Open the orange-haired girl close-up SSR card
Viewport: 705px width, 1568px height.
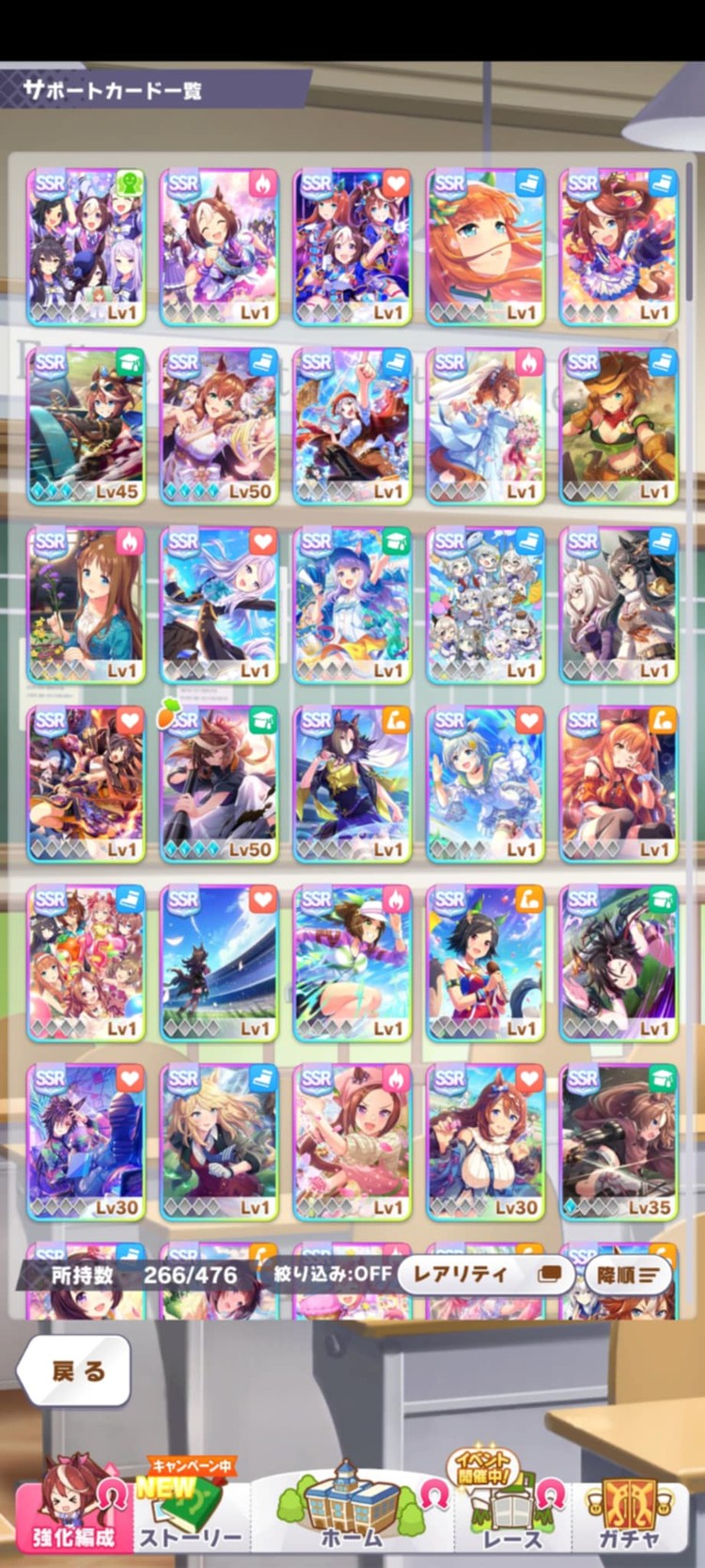click(x=485, y=247)
